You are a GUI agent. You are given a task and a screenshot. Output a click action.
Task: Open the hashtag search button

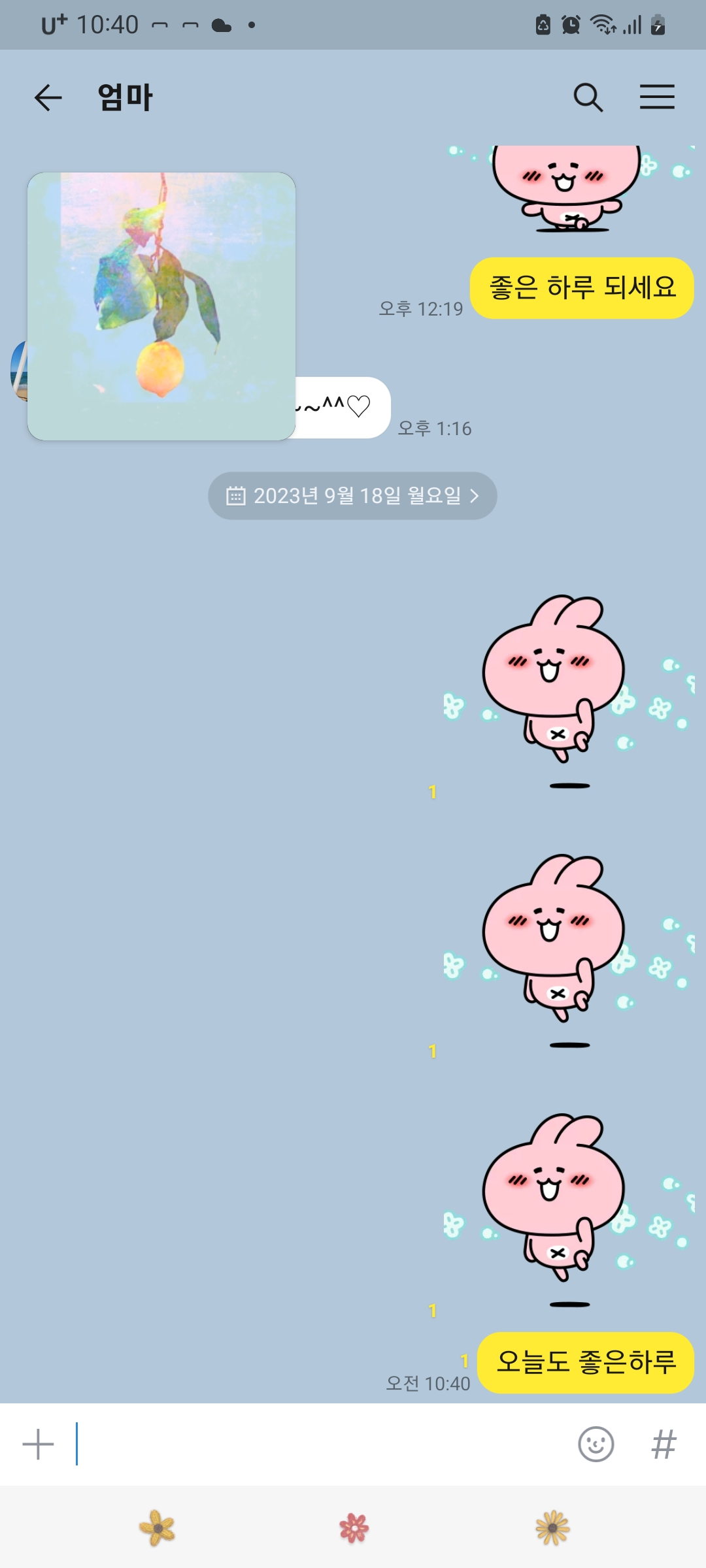pos(664,1445)
